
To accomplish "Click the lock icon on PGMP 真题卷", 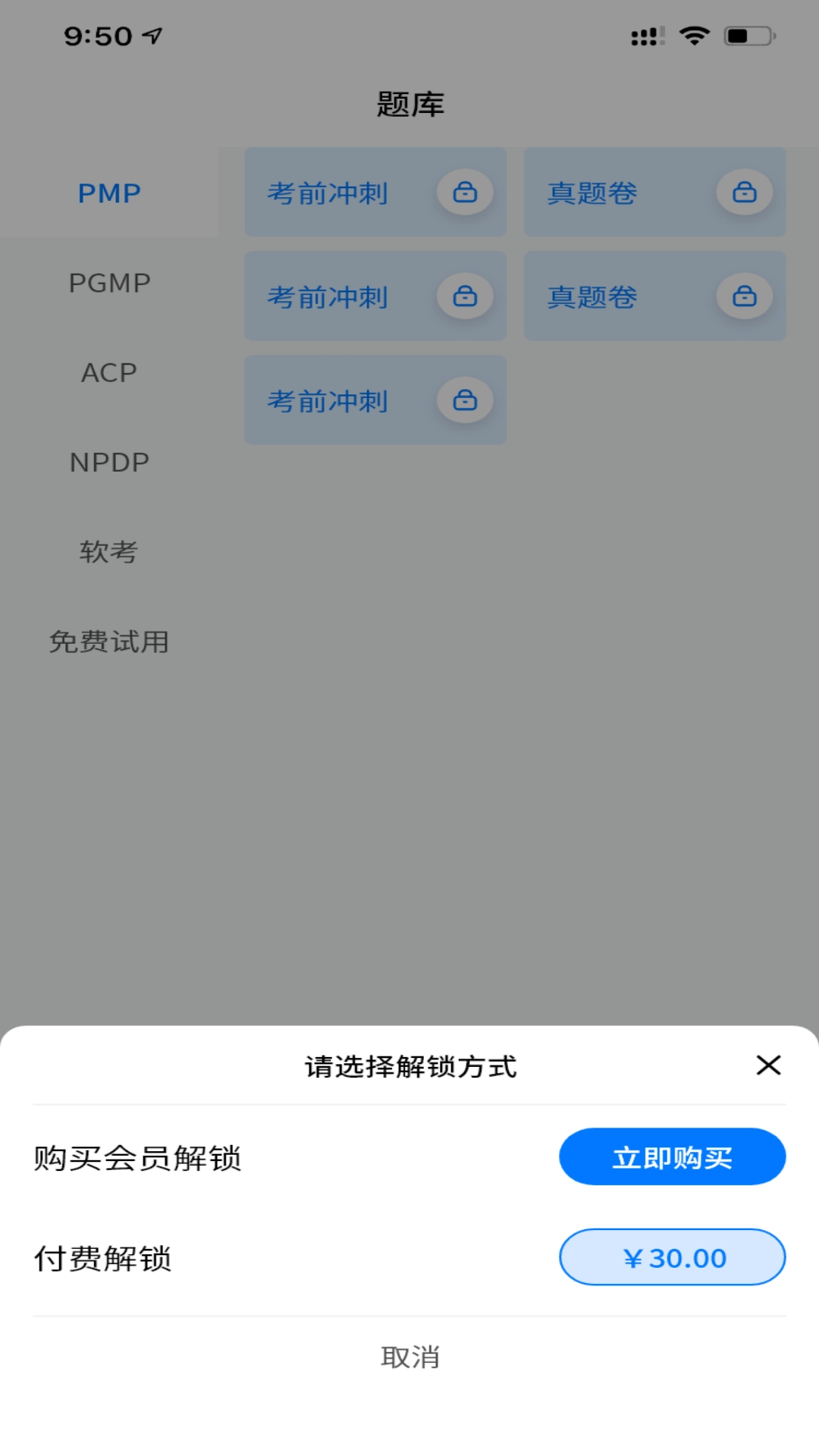I will click(744, 296).
